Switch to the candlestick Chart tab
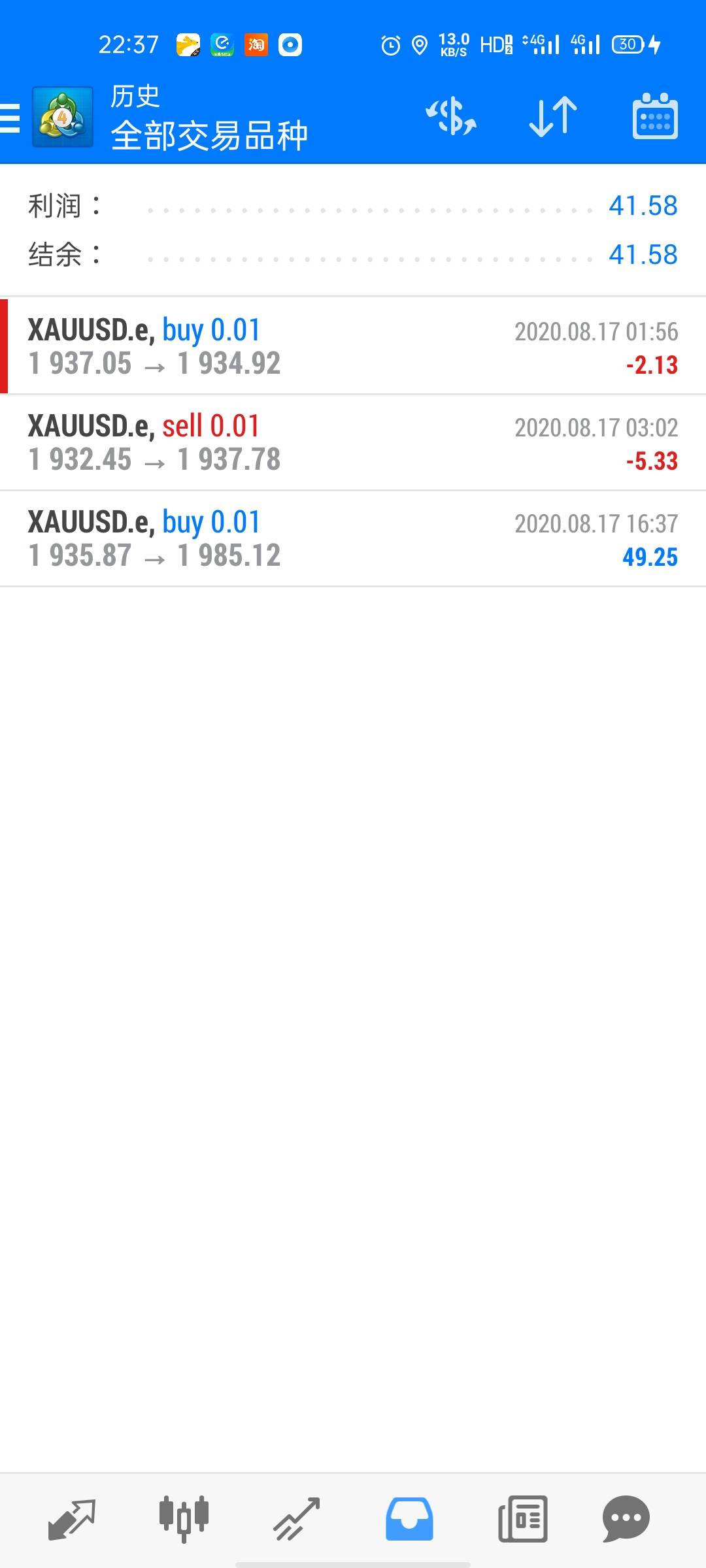706x1568 pixels. click(x=184, y=1518)
